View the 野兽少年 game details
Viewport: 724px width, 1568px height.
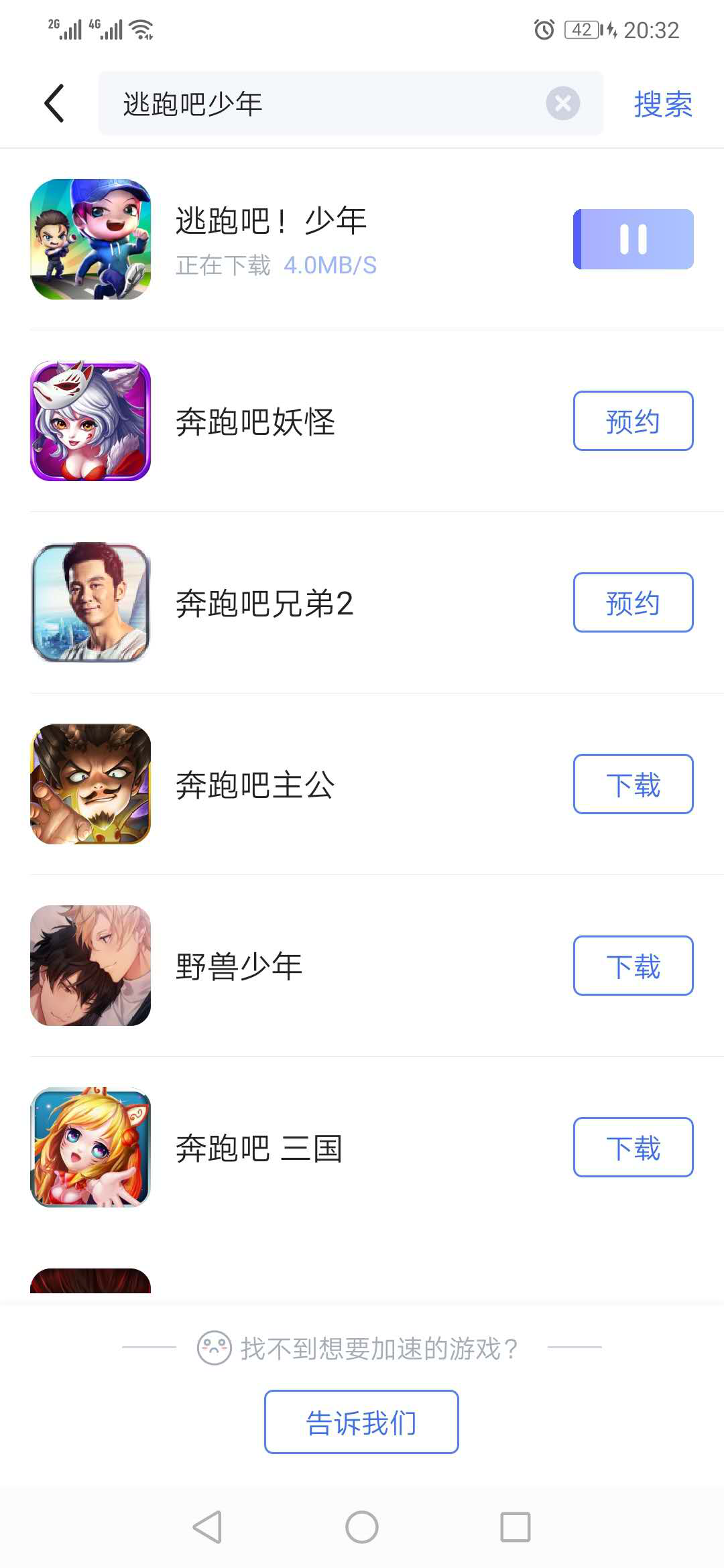[239, 966]
